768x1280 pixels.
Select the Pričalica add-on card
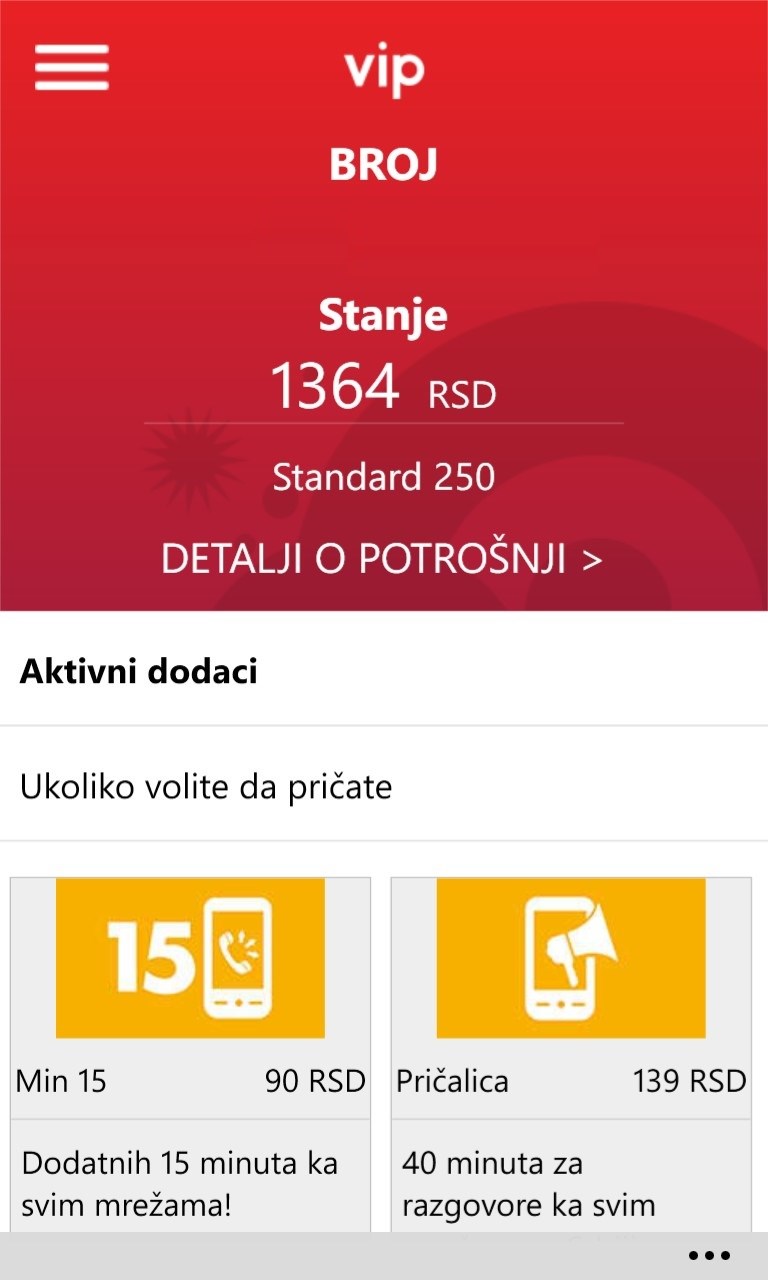coord(570,1000)
